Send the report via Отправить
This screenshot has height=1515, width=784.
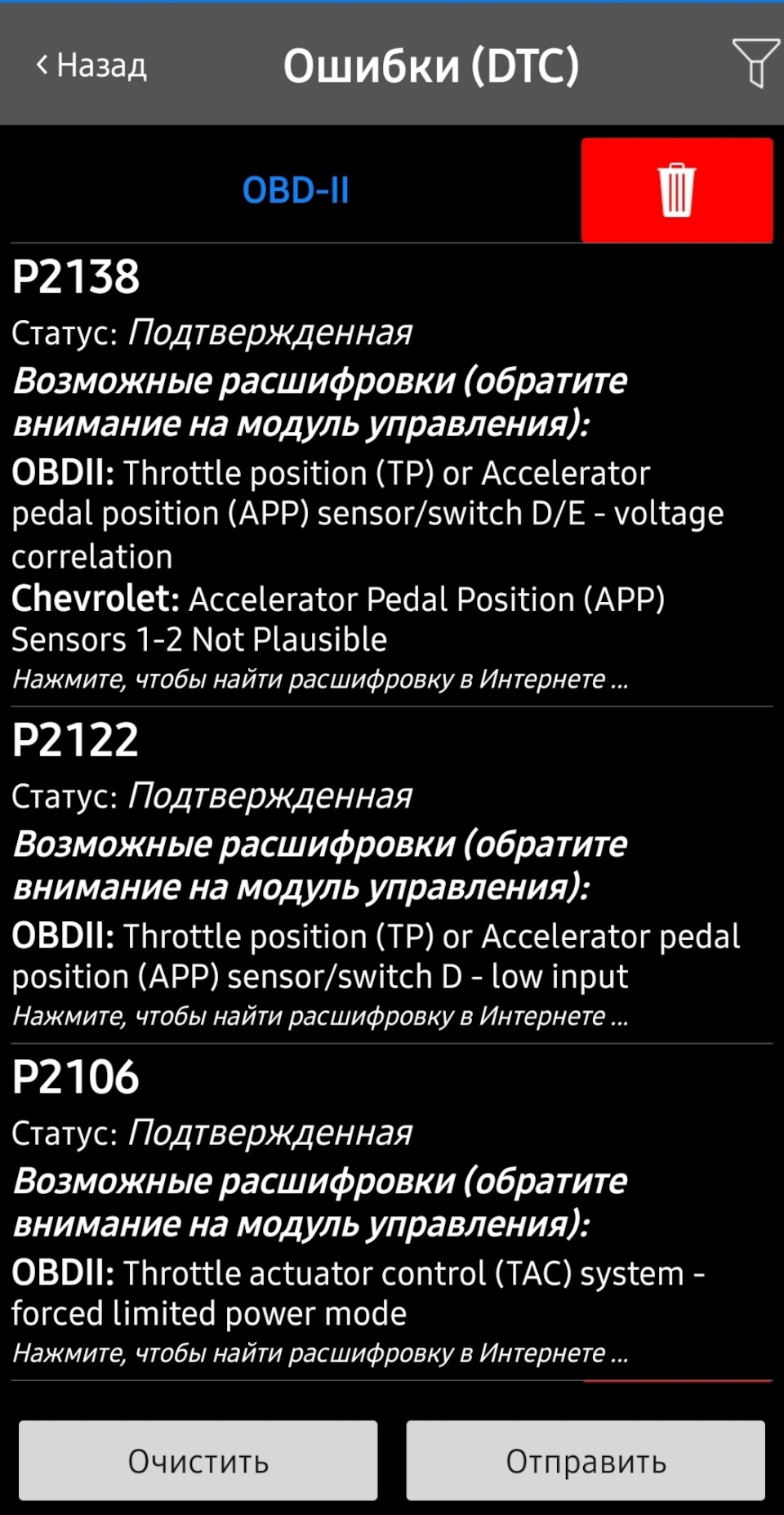pyautogui.click(x=586, y=1460)
